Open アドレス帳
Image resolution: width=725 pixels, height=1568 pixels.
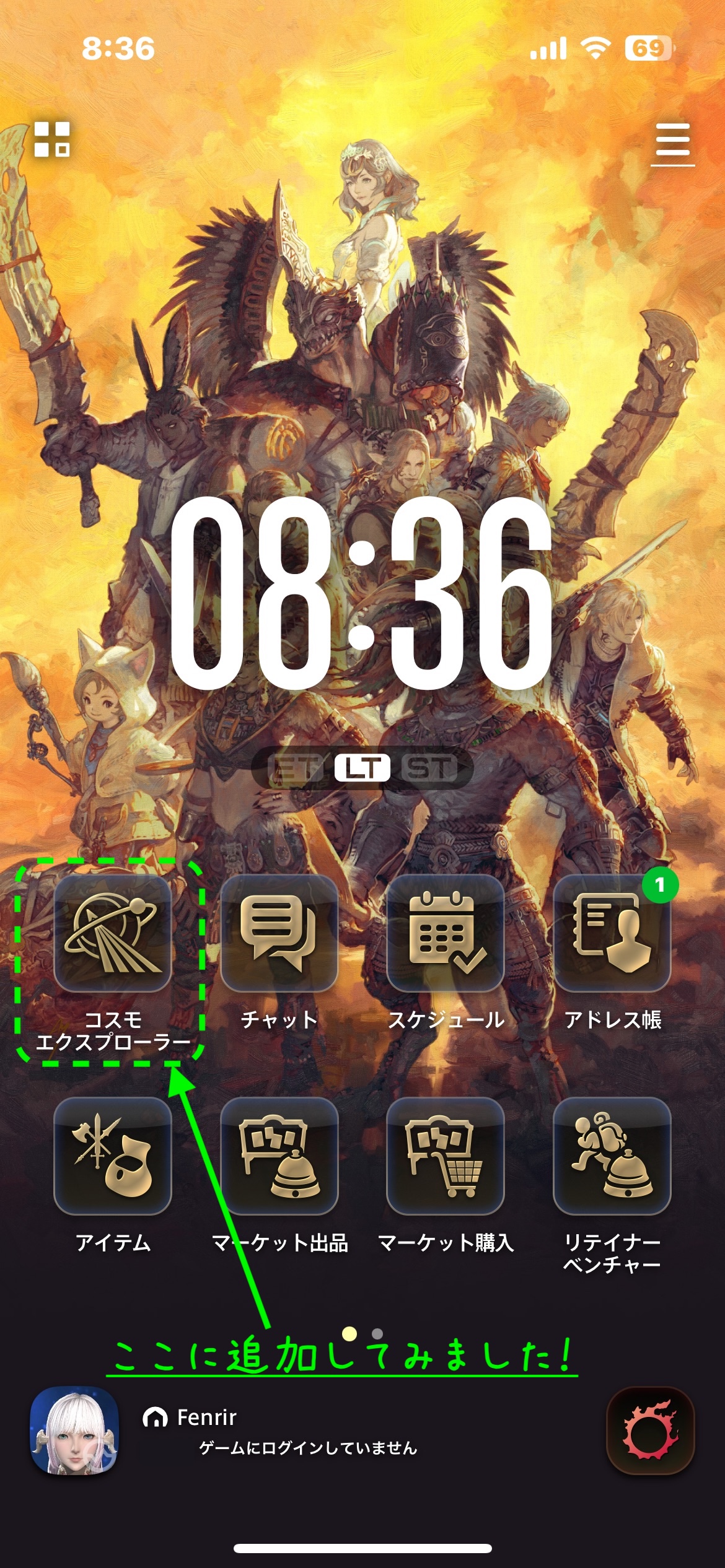pos(612,933)
